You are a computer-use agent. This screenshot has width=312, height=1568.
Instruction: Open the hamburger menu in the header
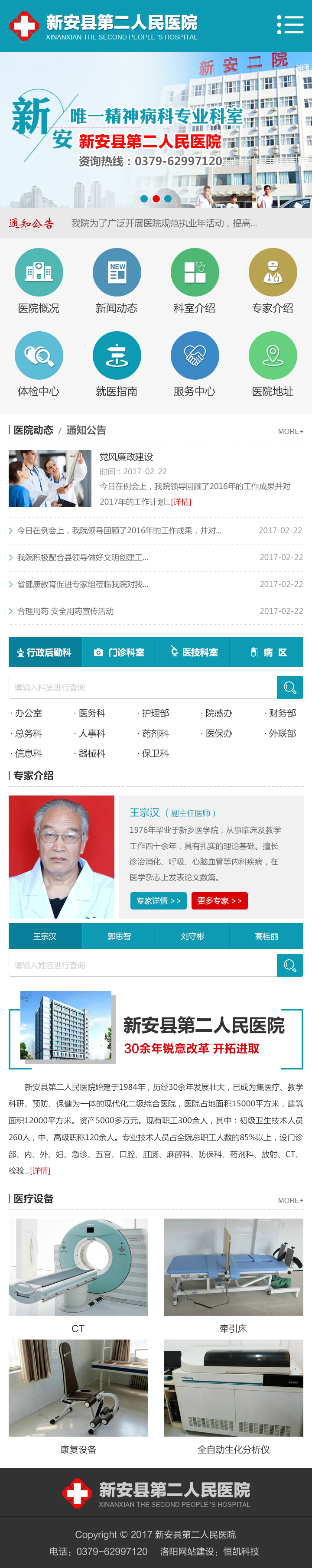[290, 24]
